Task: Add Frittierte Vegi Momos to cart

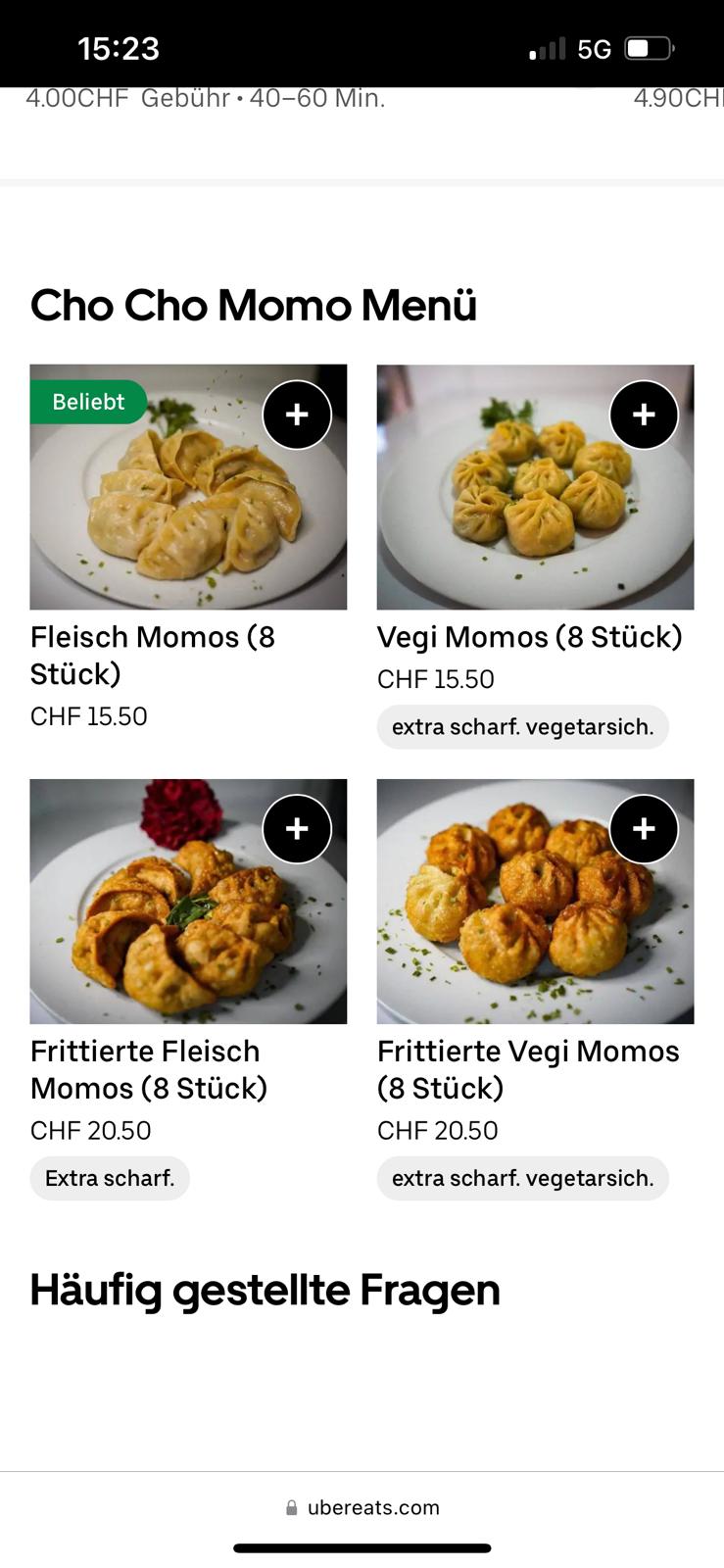Action: [644, 829]
